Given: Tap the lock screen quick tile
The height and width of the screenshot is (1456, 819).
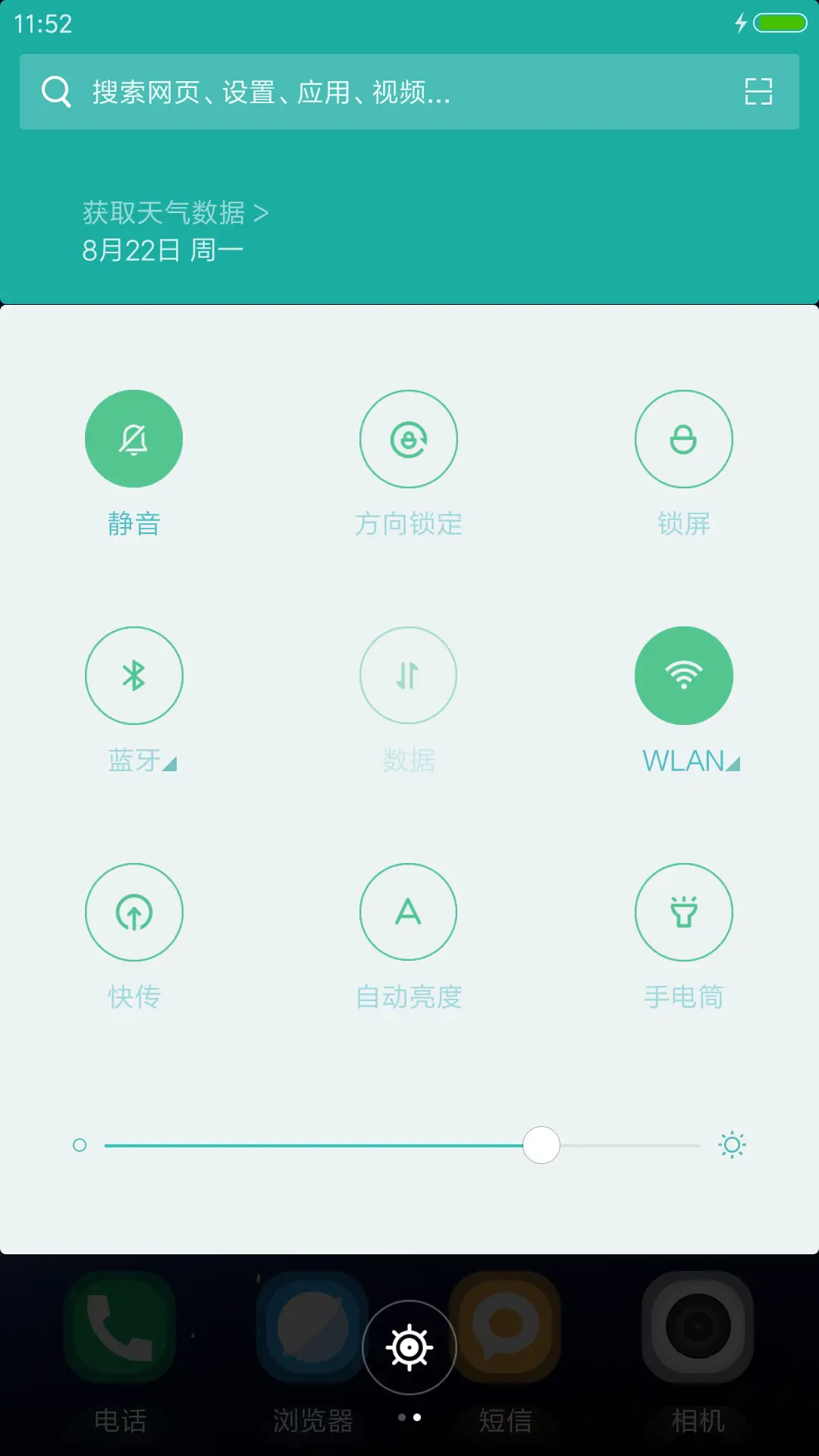Looking at the screenshot, I should (x=684, y=438).
